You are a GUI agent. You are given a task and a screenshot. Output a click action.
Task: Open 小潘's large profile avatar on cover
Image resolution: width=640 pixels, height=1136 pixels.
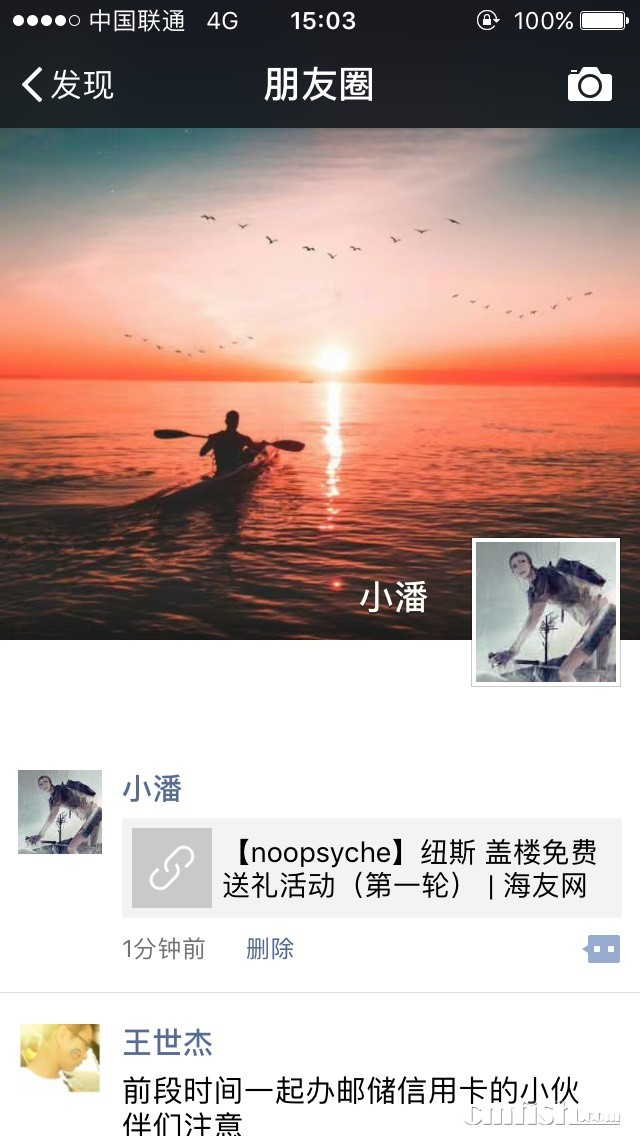coord(546,612)
